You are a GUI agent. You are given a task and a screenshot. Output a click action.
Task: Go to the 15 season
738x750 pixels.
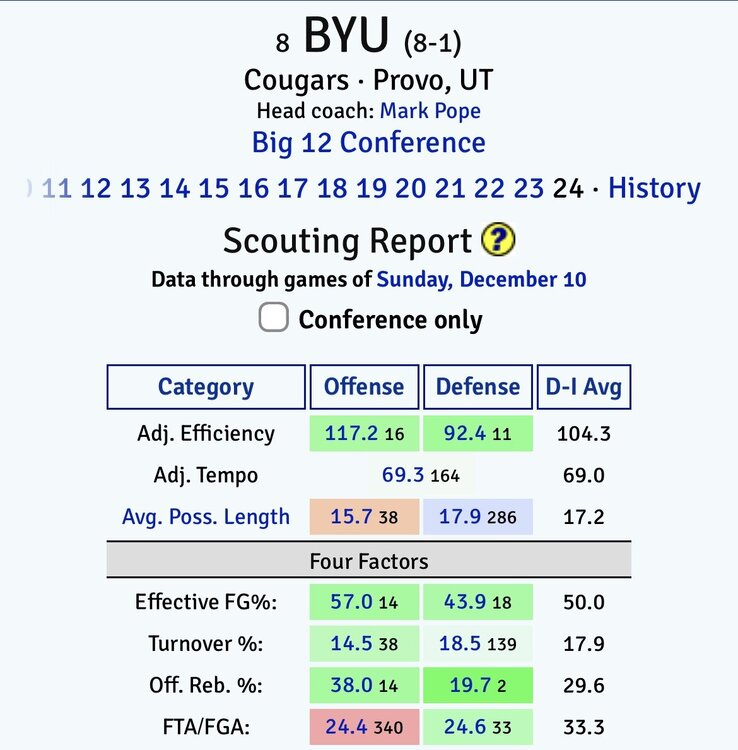tap(213, 188)
